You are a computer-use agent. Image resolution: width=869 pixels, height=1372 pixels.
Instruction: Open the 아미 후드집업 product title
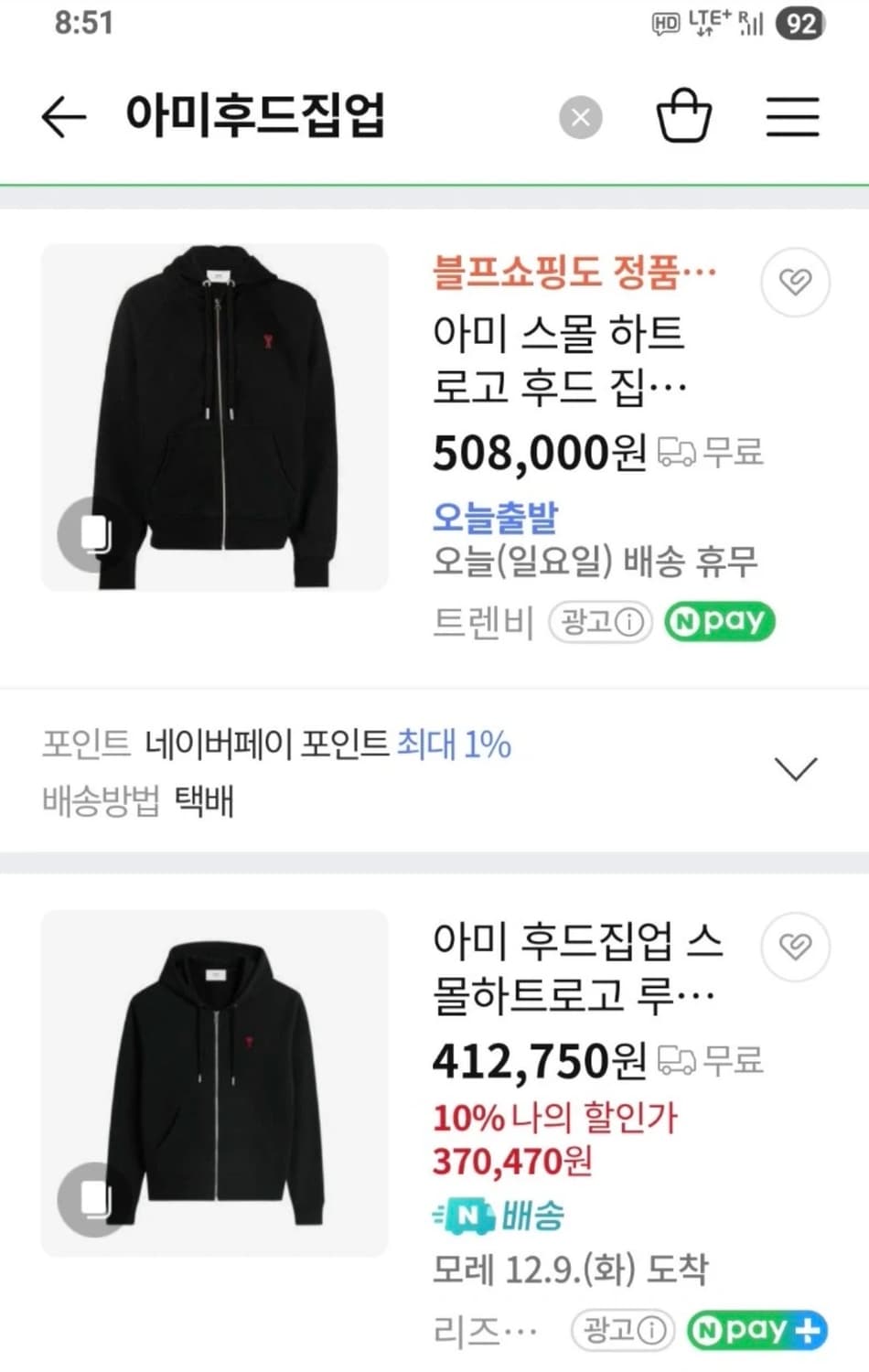point(576,972)
